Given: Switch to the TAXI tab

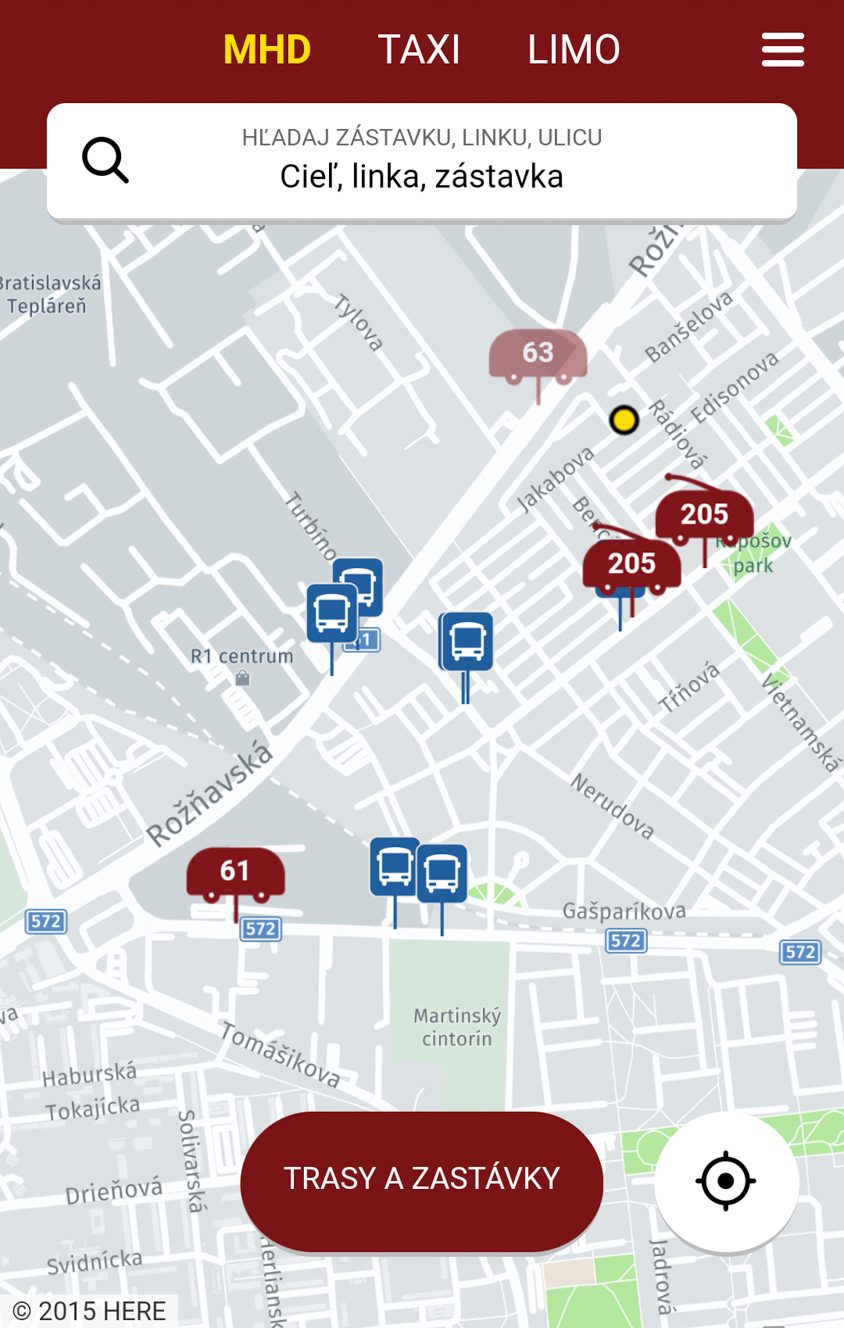Looking at the screenshot, I should click(419, 49).
